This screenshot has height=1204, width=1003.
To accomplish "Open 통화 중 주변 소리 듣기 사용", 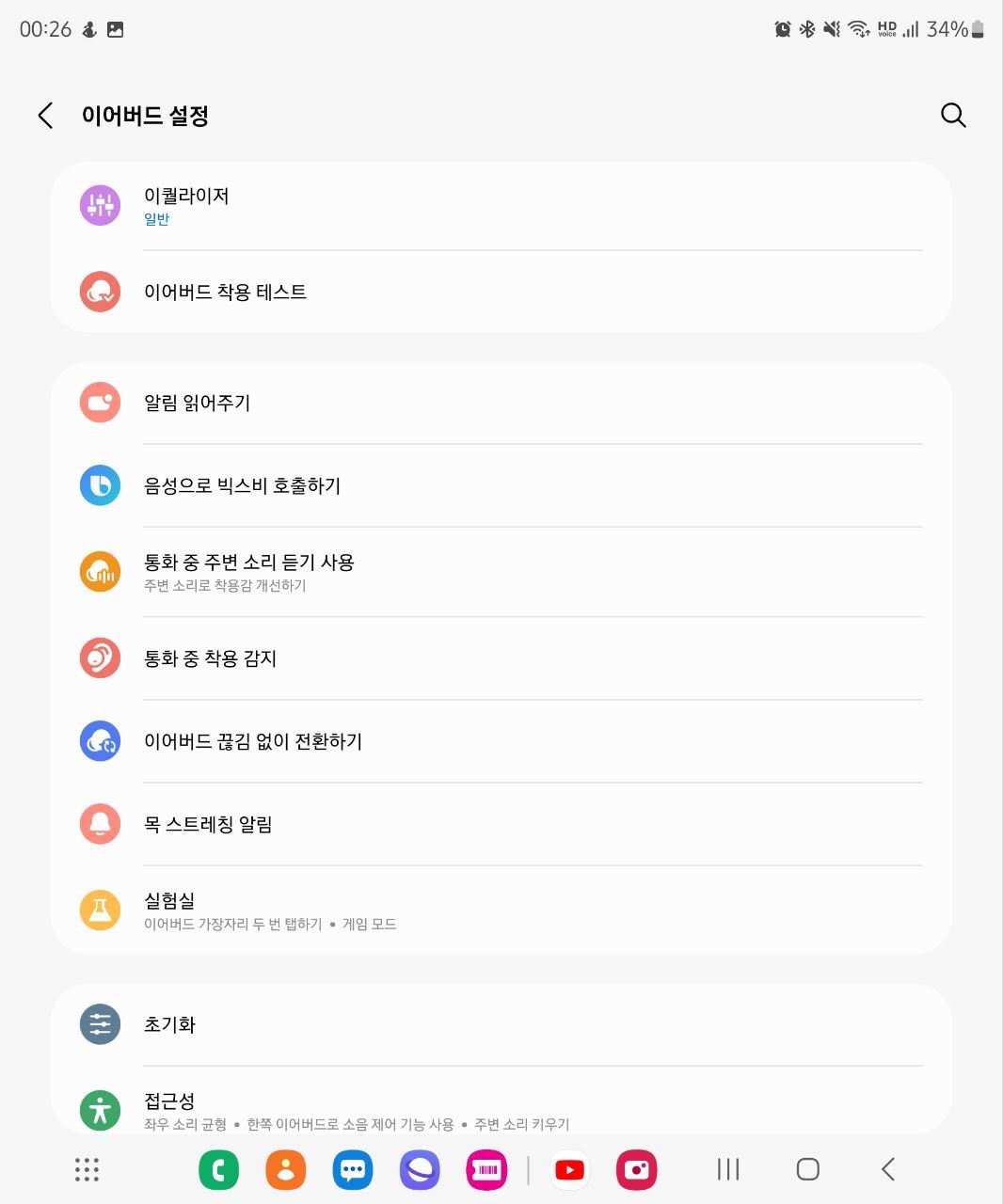I will [x=501, y=572].
